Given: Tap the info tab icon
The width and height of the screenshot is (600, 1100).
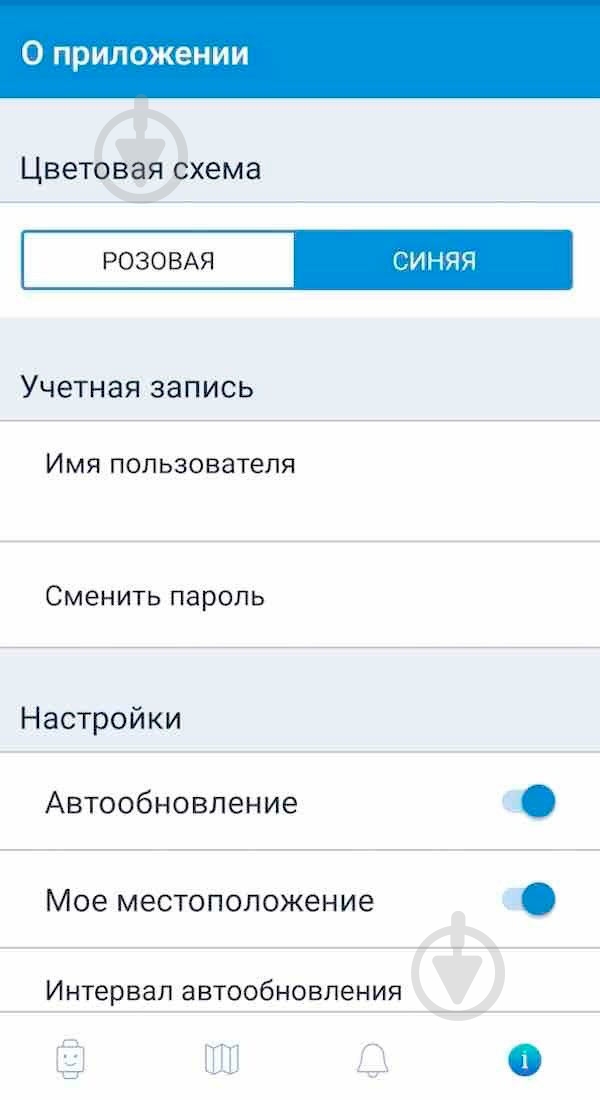Looking at the screenshot, I should (x=524, y=1058).
